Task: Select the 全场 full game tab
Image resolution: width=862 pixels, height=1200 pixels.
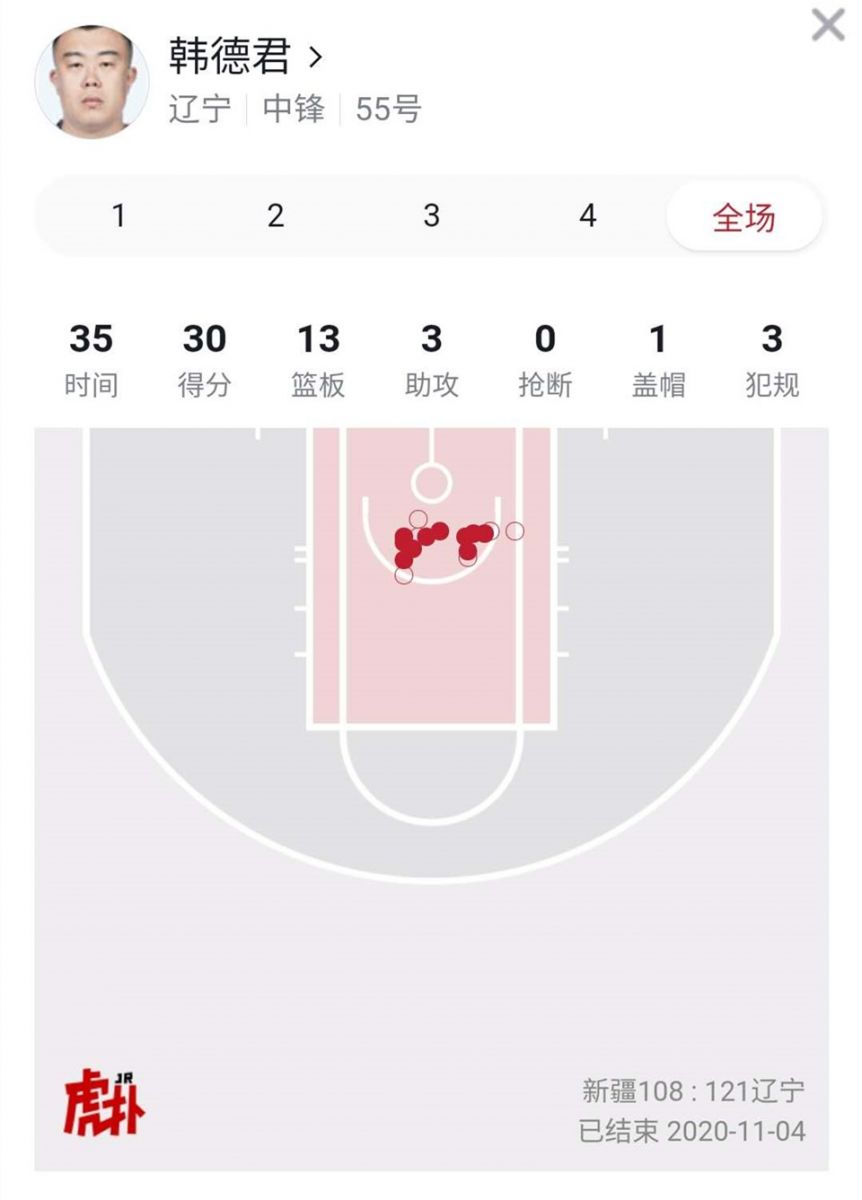Action: point(743,217)
